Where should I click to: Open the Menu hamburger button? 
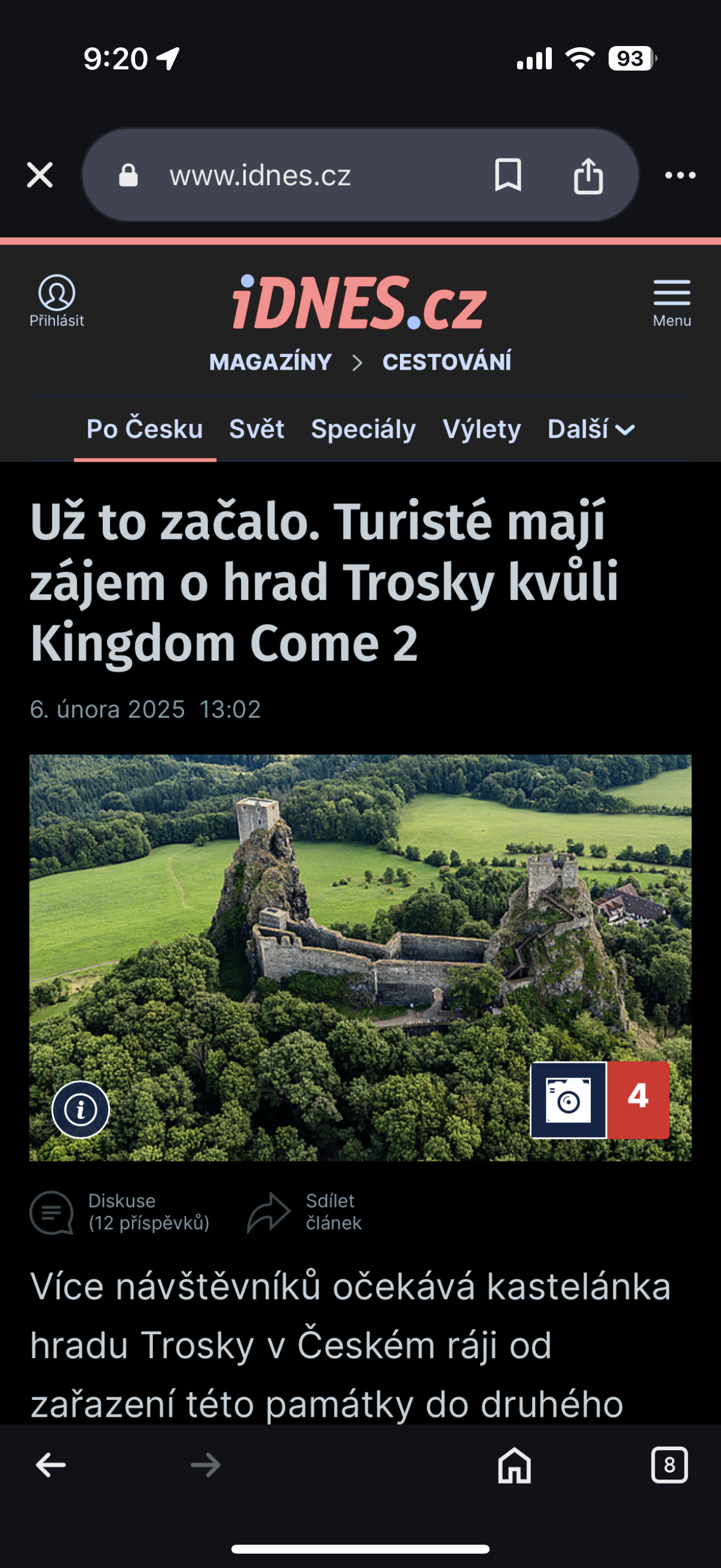tap(672, 303)
